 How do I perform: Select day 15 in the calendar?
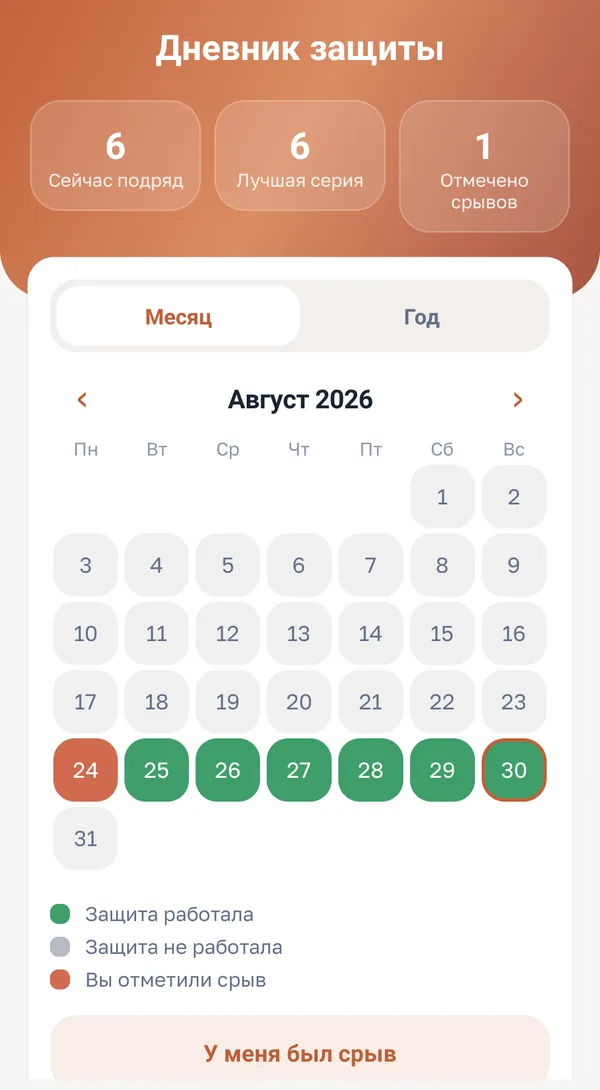tap(442, 633)
